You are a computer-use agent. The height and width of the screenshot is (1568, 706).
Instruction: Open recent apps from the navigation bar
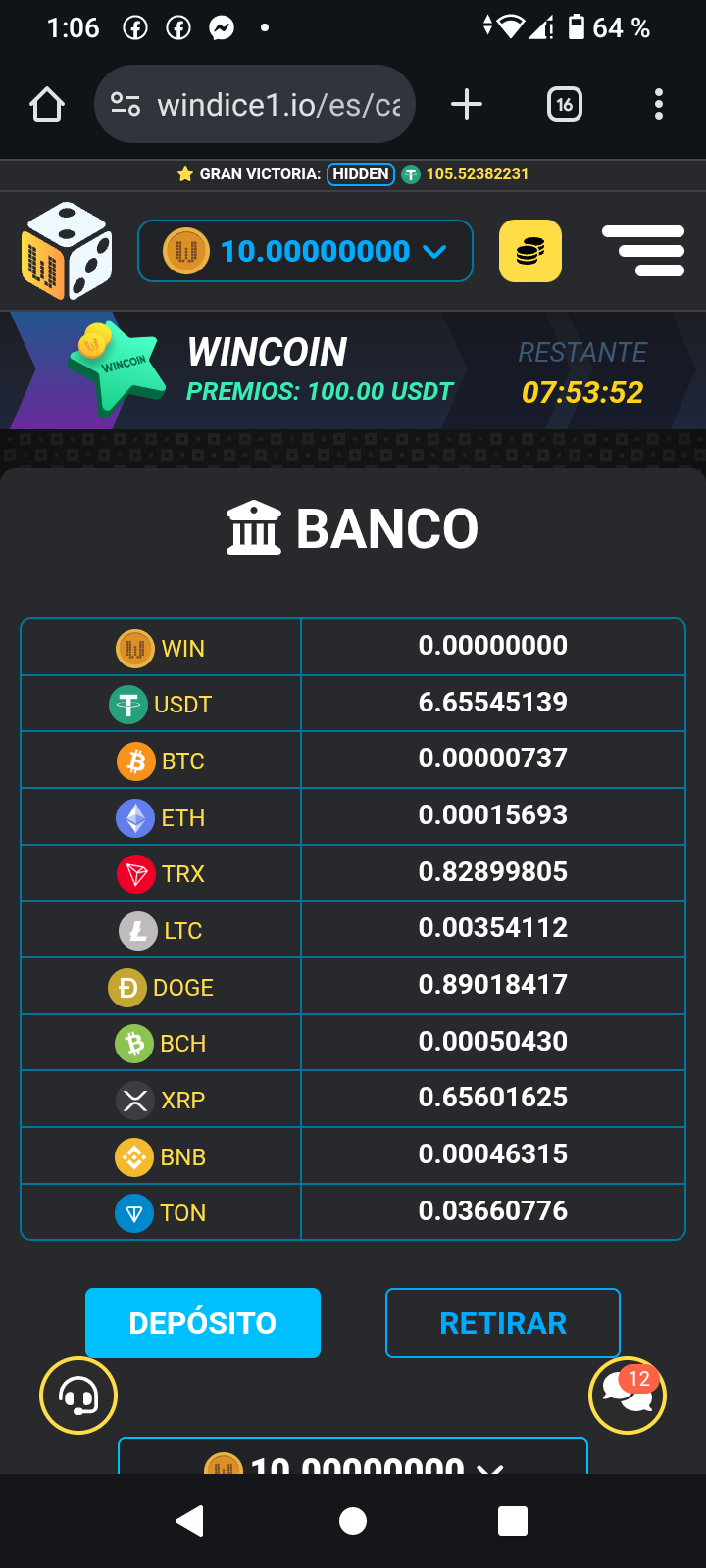pos(513,1521)
